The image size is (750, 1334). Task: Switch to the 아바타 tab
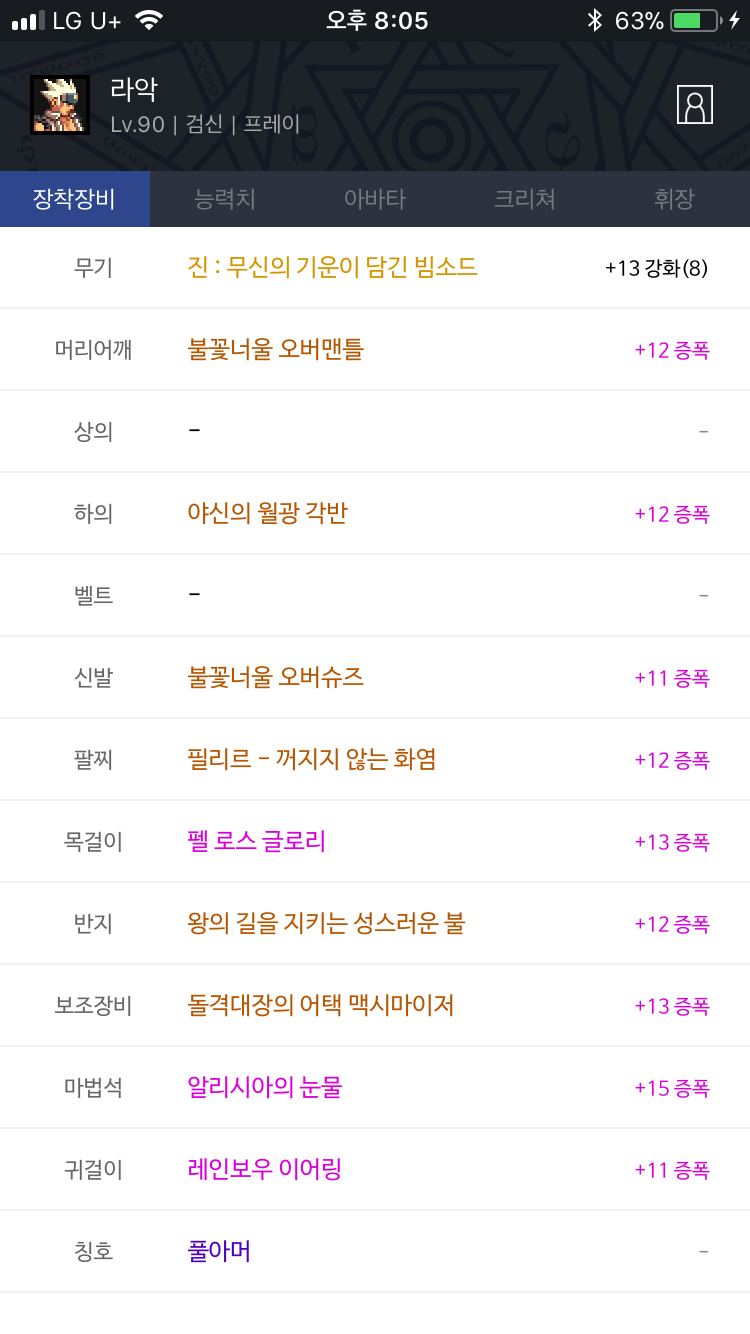coord(375,199)
